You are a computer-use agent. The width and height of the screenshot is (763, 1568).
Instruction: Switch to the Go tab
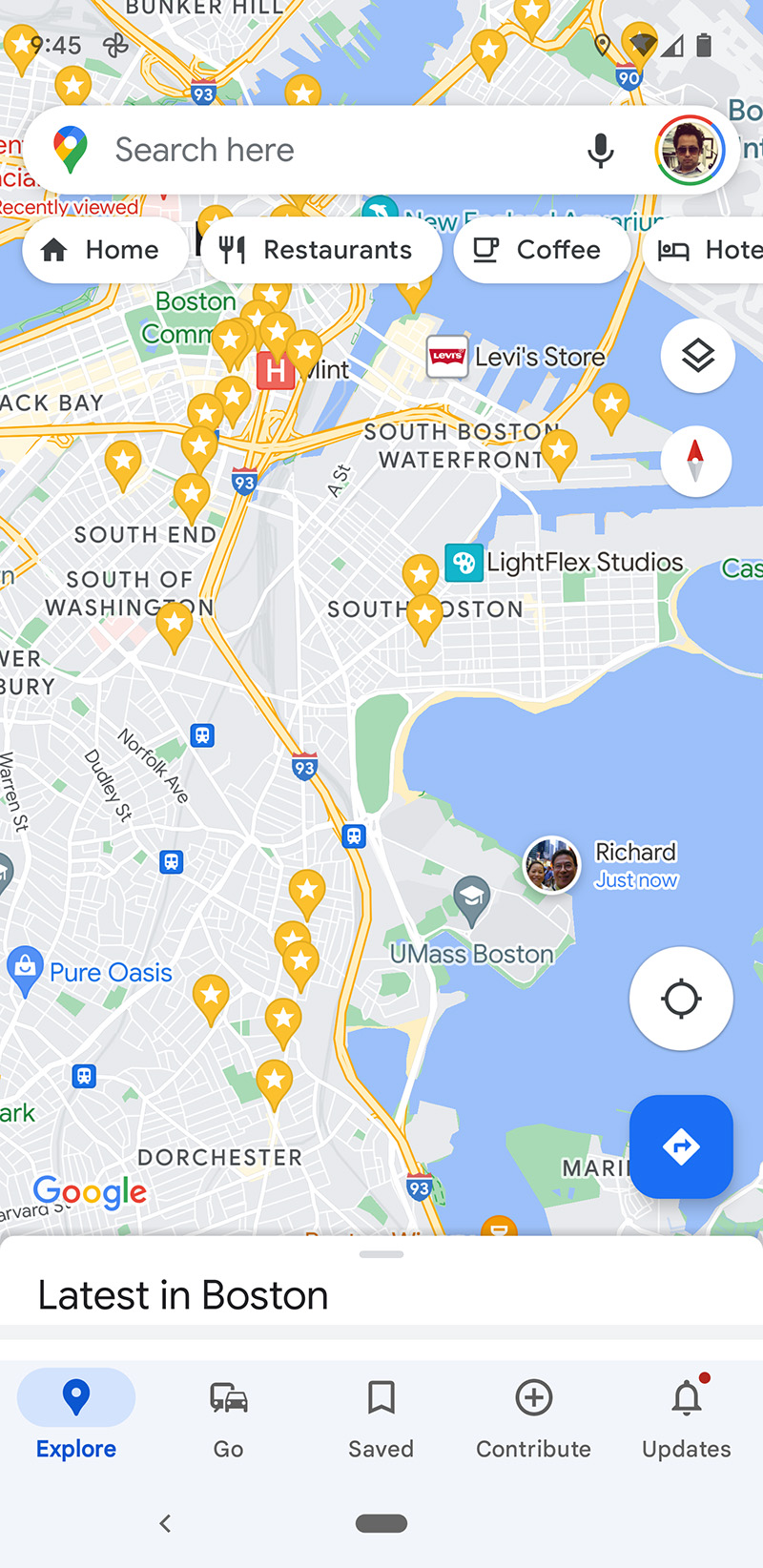coord(228,1418)
